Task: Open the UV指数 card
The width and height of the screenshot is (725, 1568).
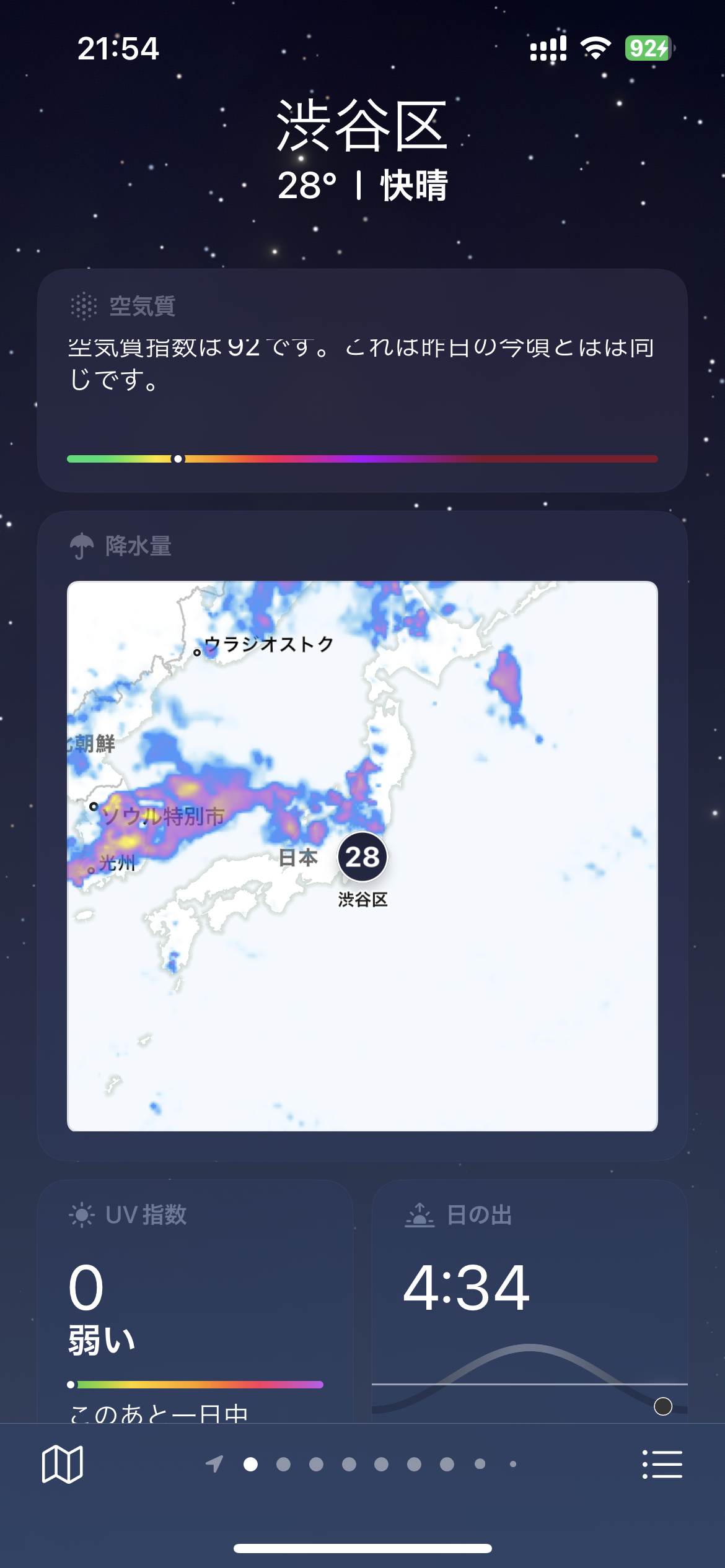Action: pos(195,1300)
